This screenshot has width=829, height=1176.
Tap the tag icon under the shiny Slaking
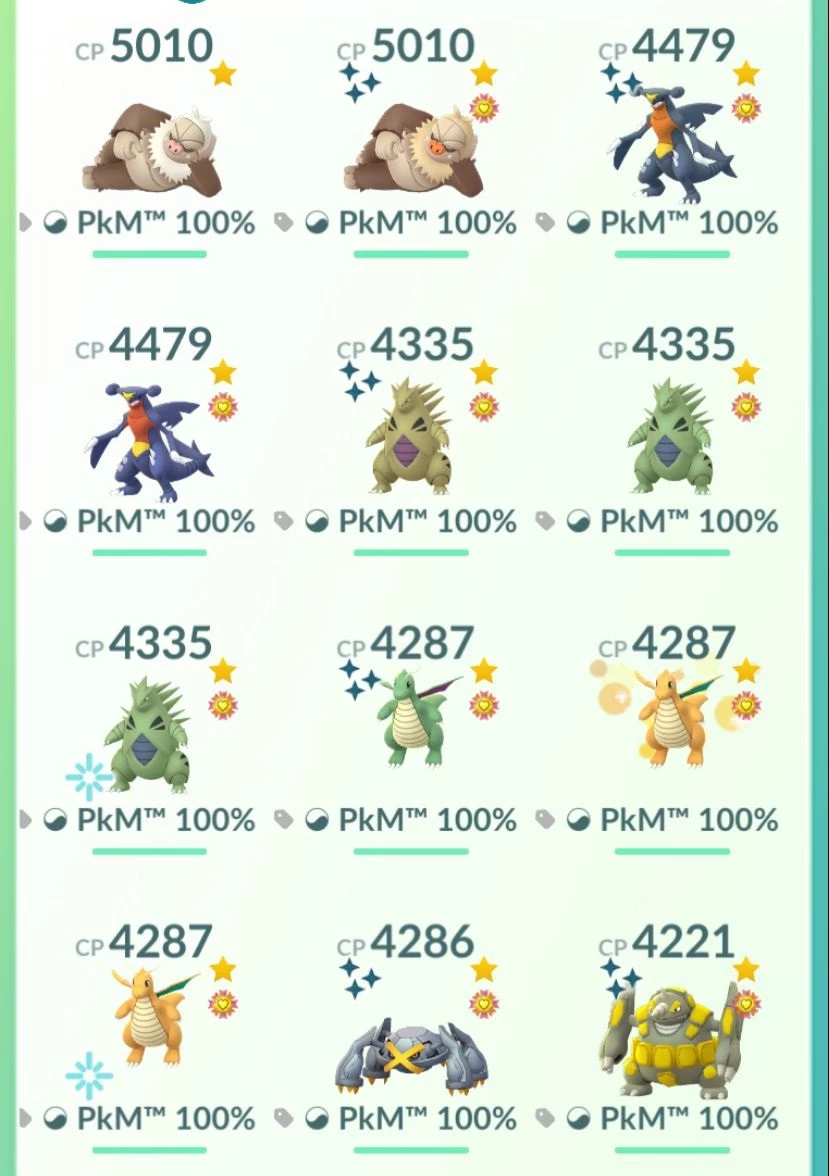coord(285,222)
